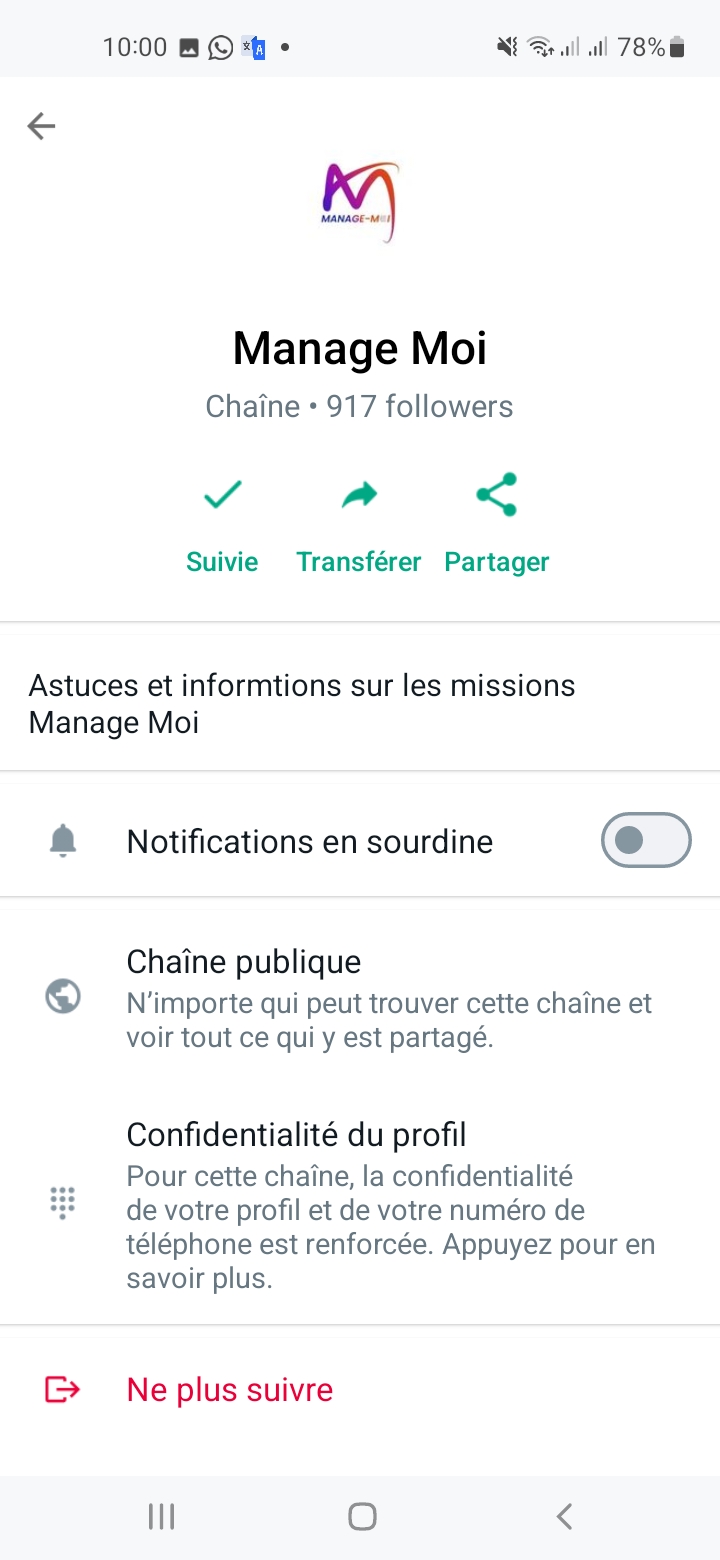Unfollow with Ne plus suivre
Screen dimensions: 720x1560
click(229, 1390)
